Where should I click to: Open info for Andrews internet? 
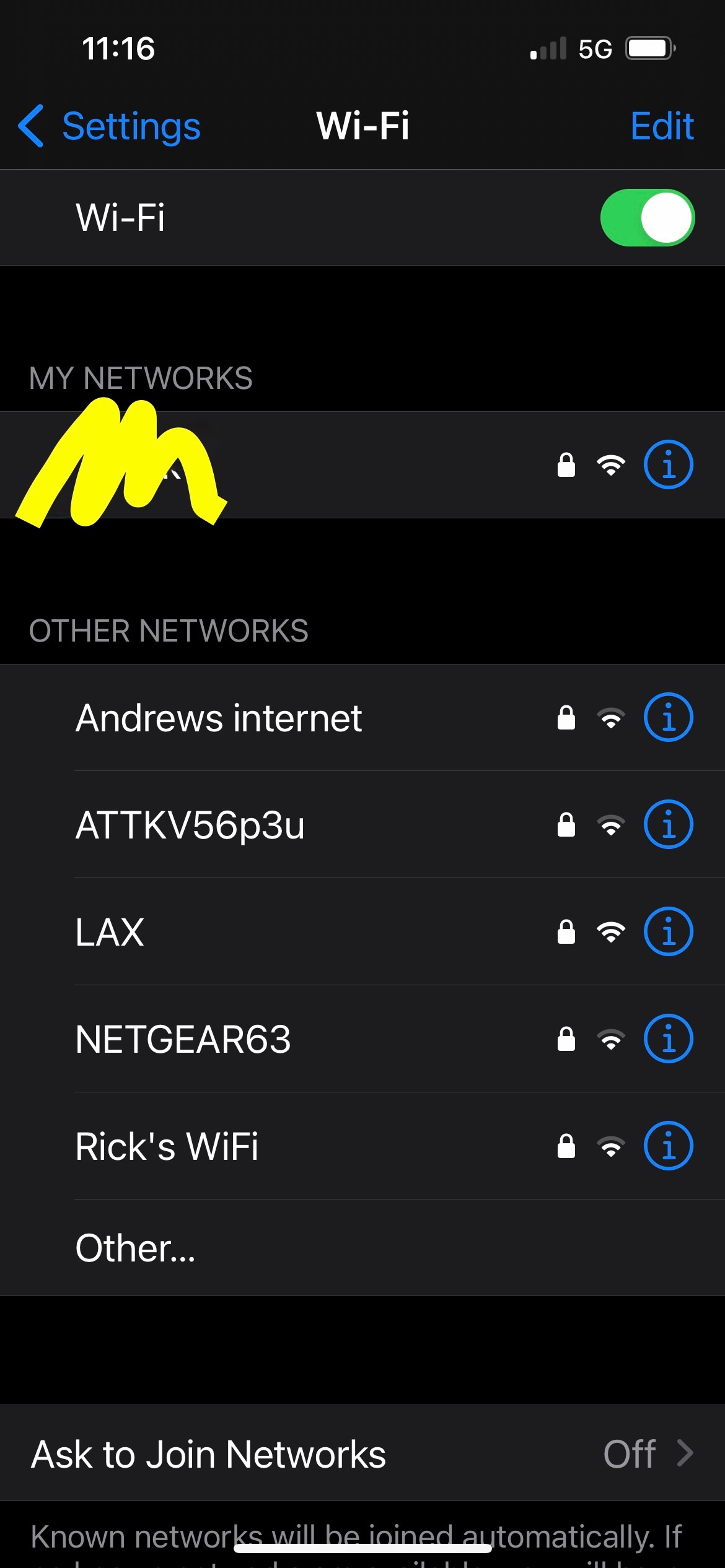pyautogui.click(x=668, y=718)
